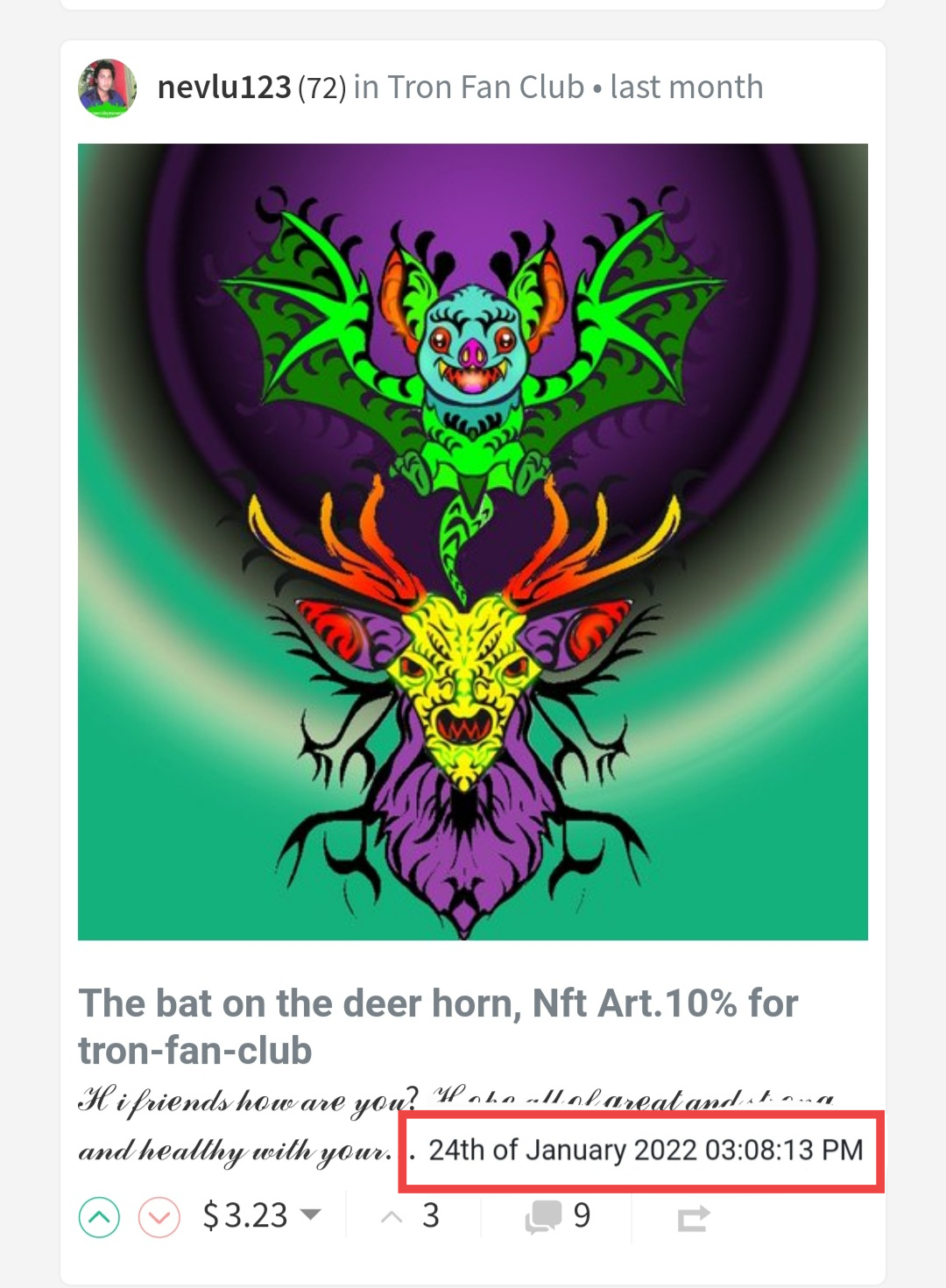Screen dimensions: 946x1288
Task: Resteem this post with the share arrow
Action: (x=693, y=1218)
